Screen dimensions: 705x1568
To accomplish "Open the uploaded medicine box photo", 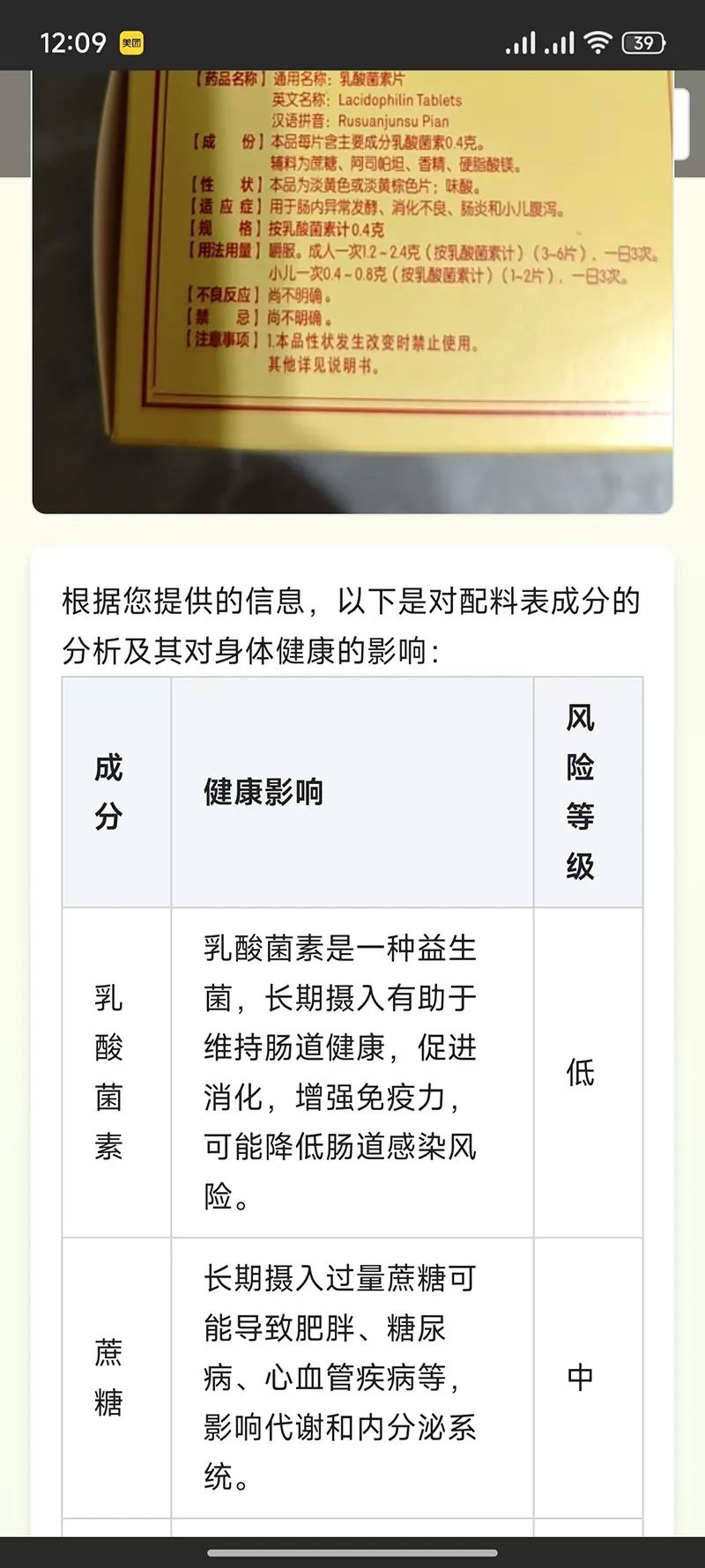I will [x=352, y=291].
